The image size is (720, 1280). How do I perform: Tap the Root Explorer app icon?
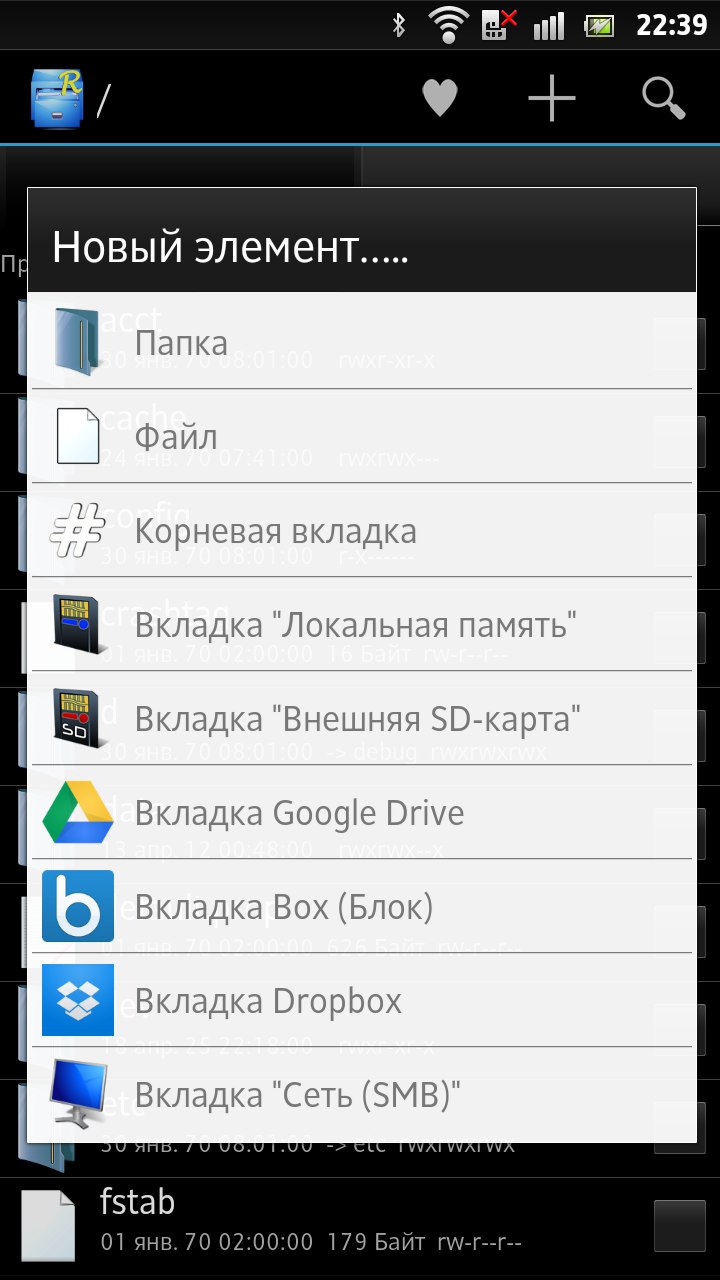[x=57, y=98]
